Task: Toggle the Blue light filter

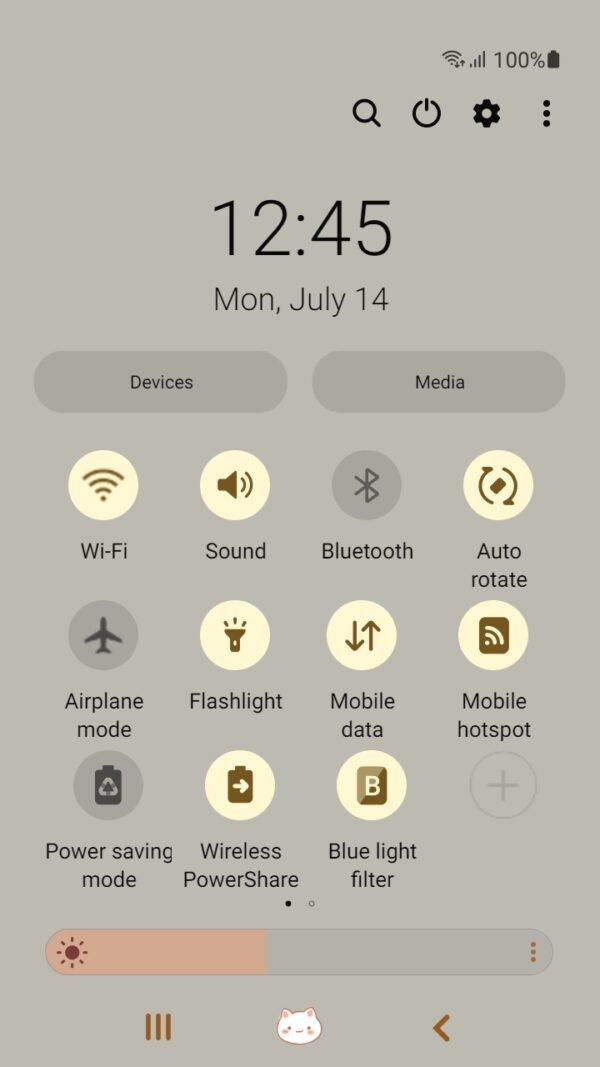Action: coord(372,786)
